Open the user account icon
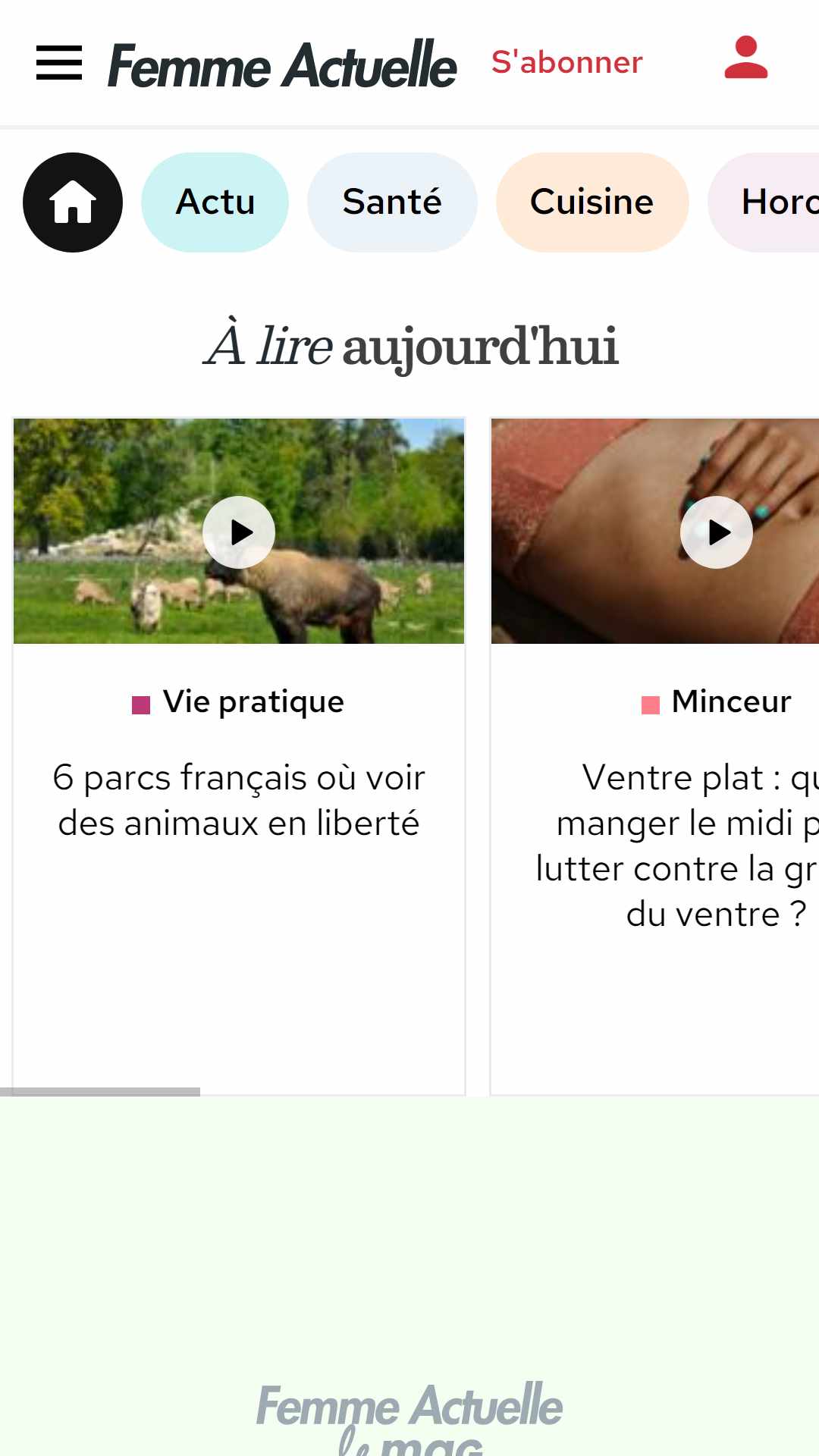This screenshot has width=819, height=1456. click(745, 58)
